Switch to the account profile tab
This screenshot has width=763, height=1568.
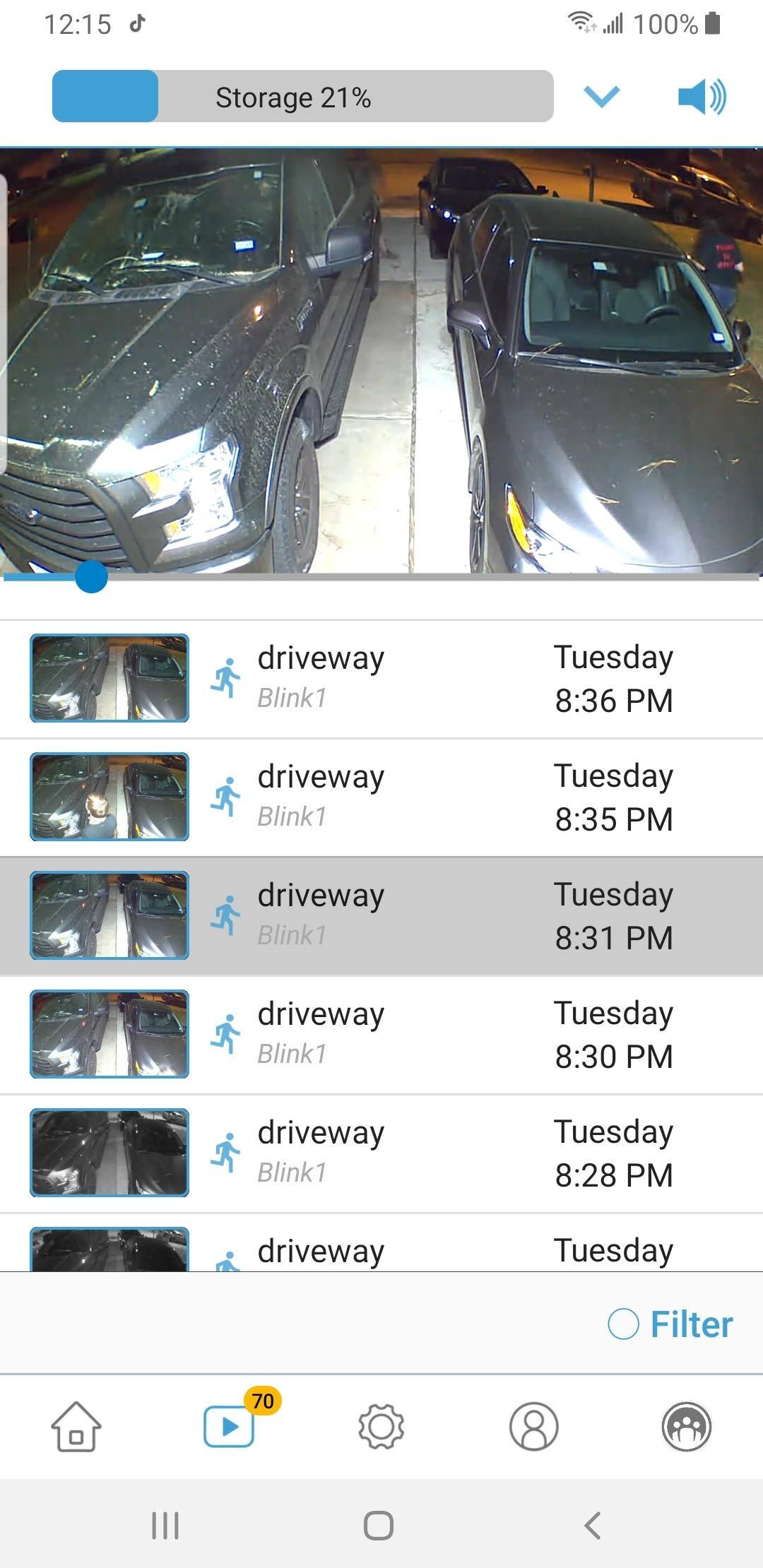(533, 1427)
